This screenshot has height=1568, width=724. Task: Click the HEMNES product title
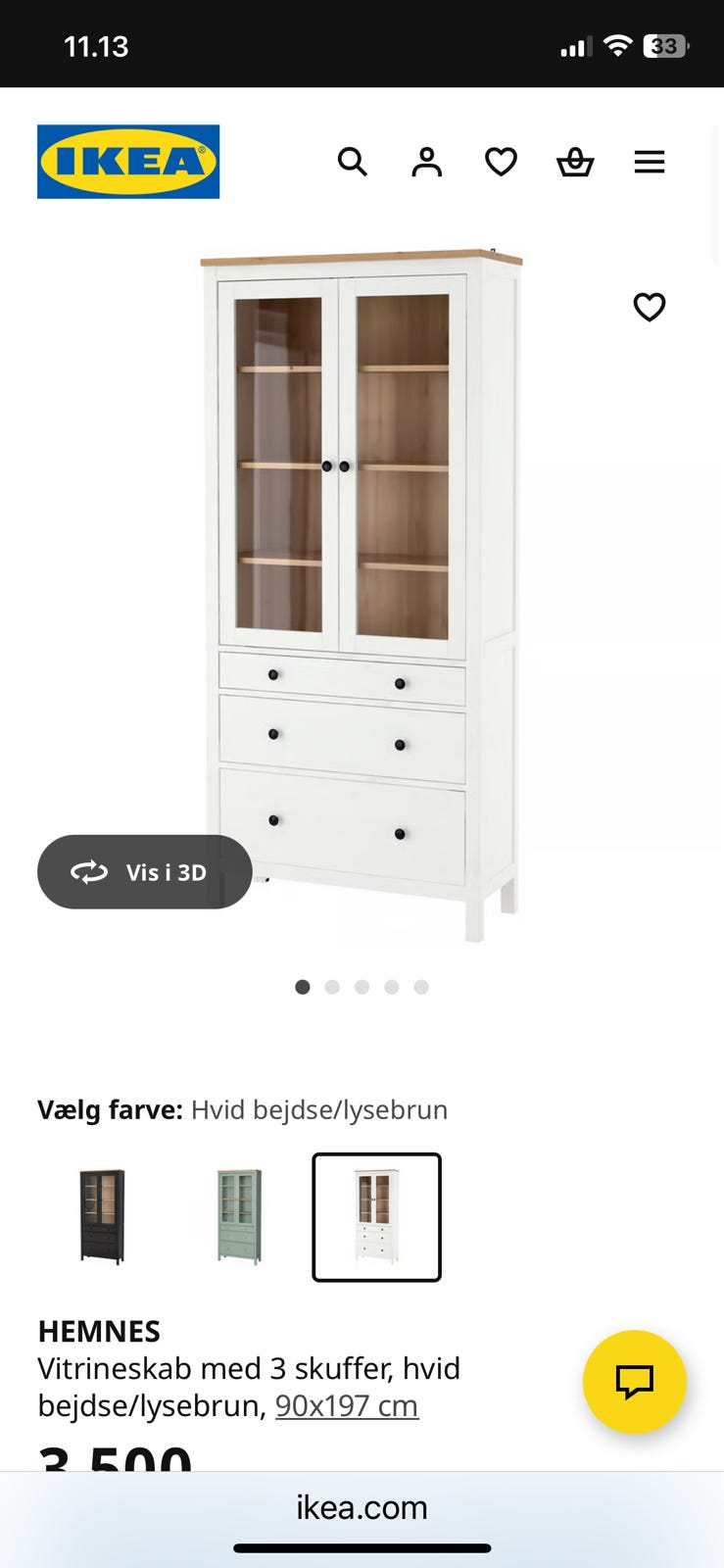pos(100,1331)
